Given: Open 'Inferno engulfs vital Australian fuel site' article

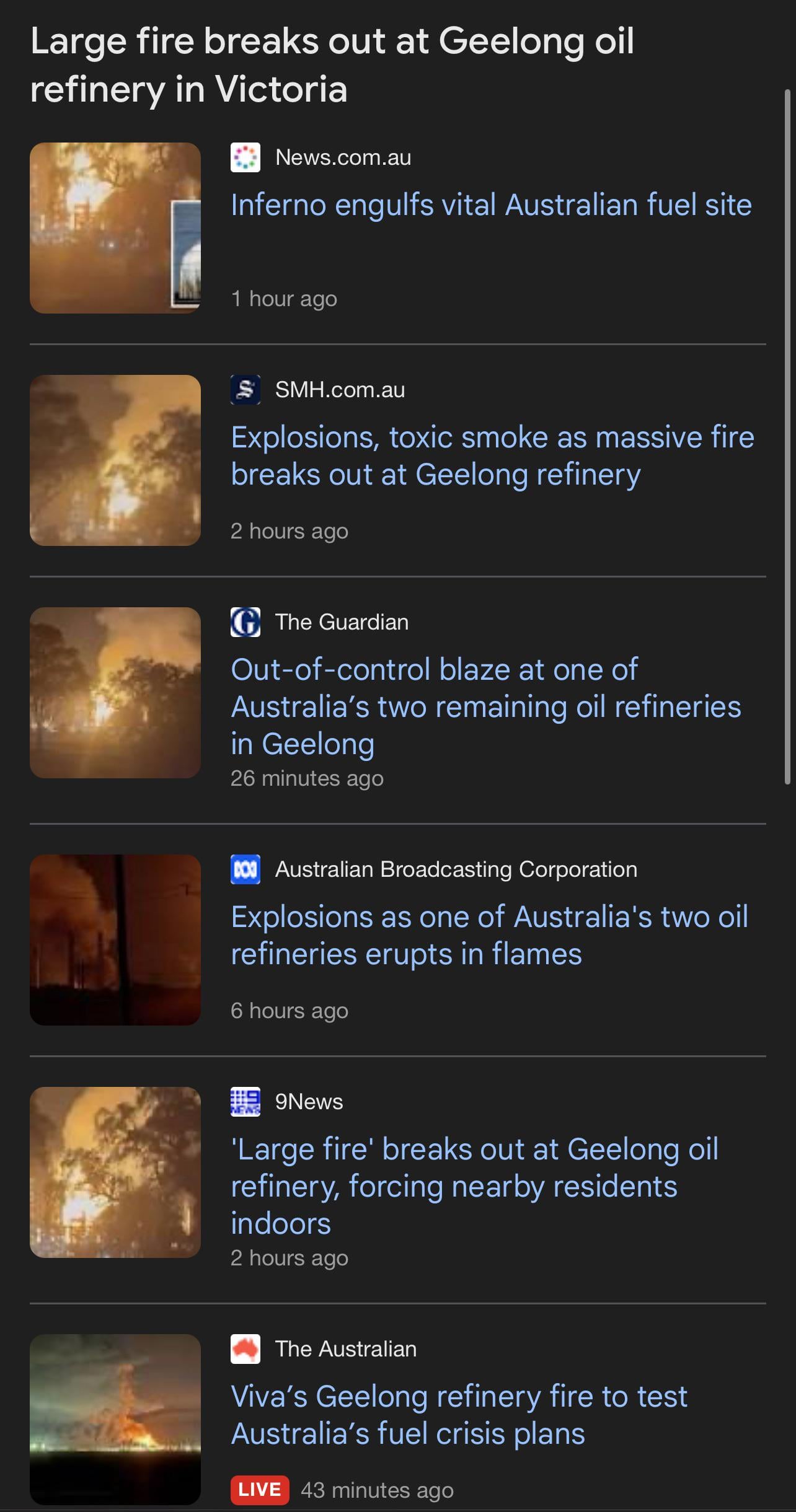Looking at the screenshot, I should [x=490, y=205].
